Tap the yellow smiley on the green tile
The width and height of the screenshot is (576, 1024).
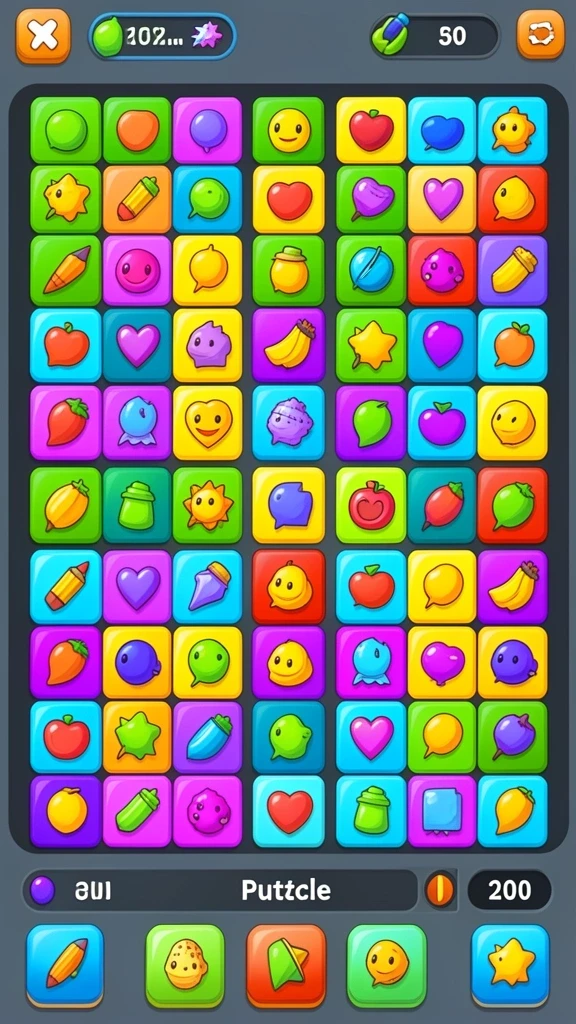[289, 130]
